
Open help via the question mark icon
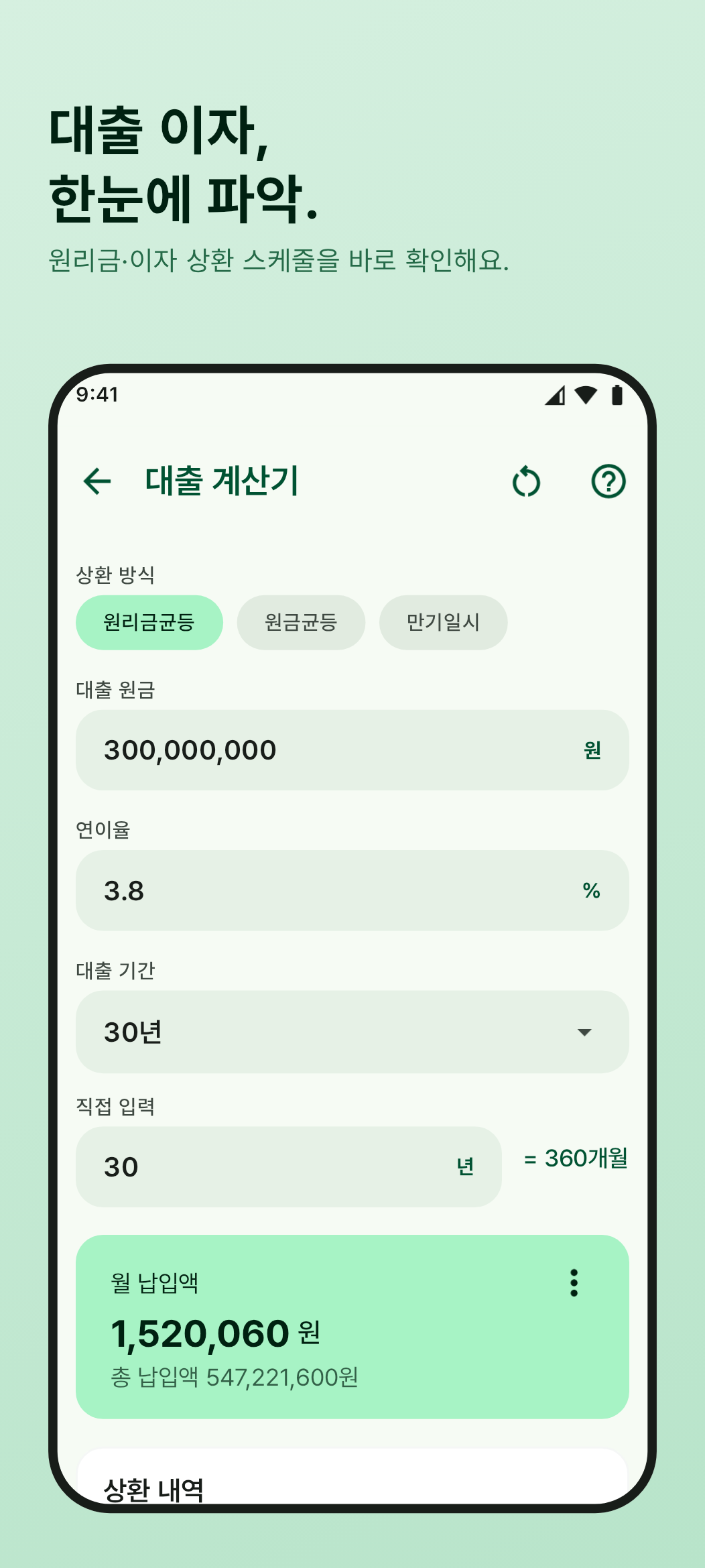(606, 481)
